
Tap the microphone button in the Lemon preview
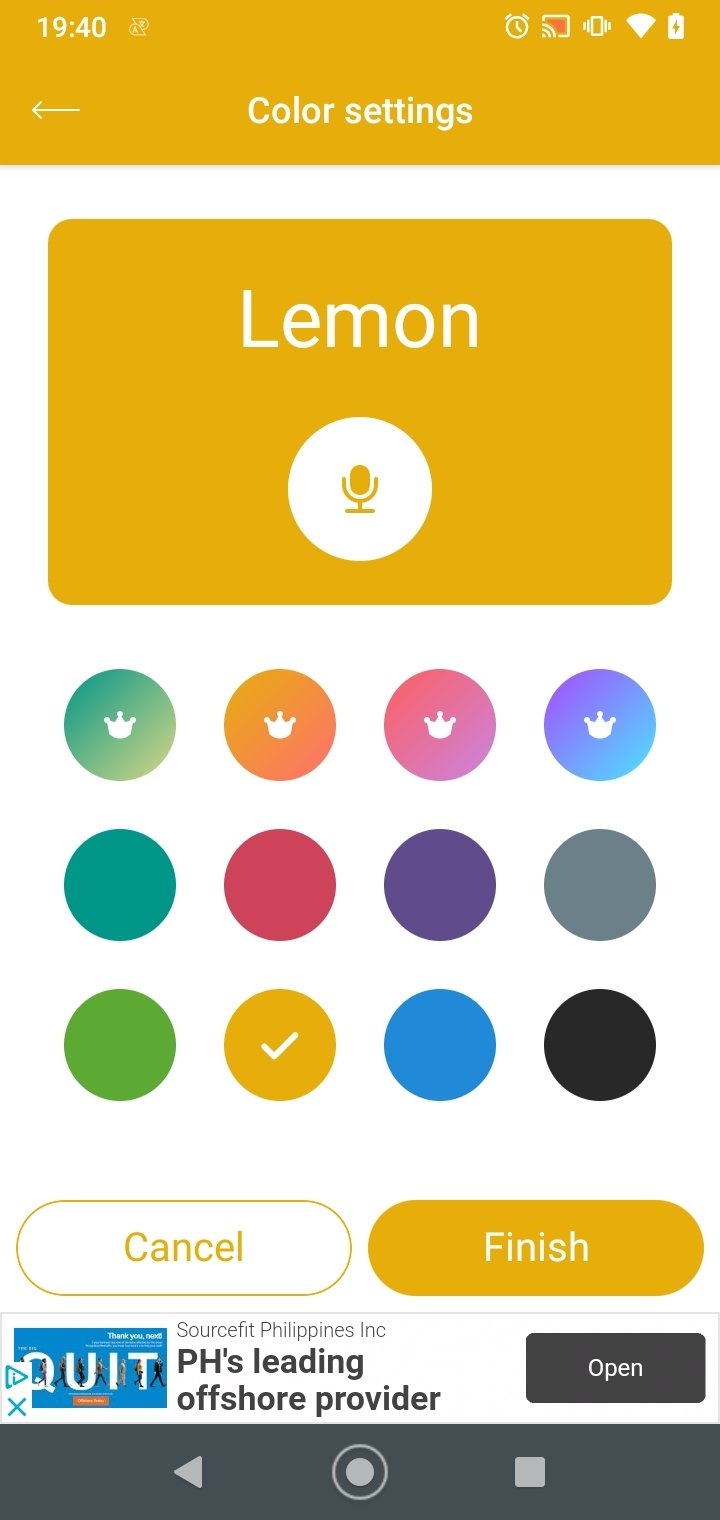pos(360,489)
